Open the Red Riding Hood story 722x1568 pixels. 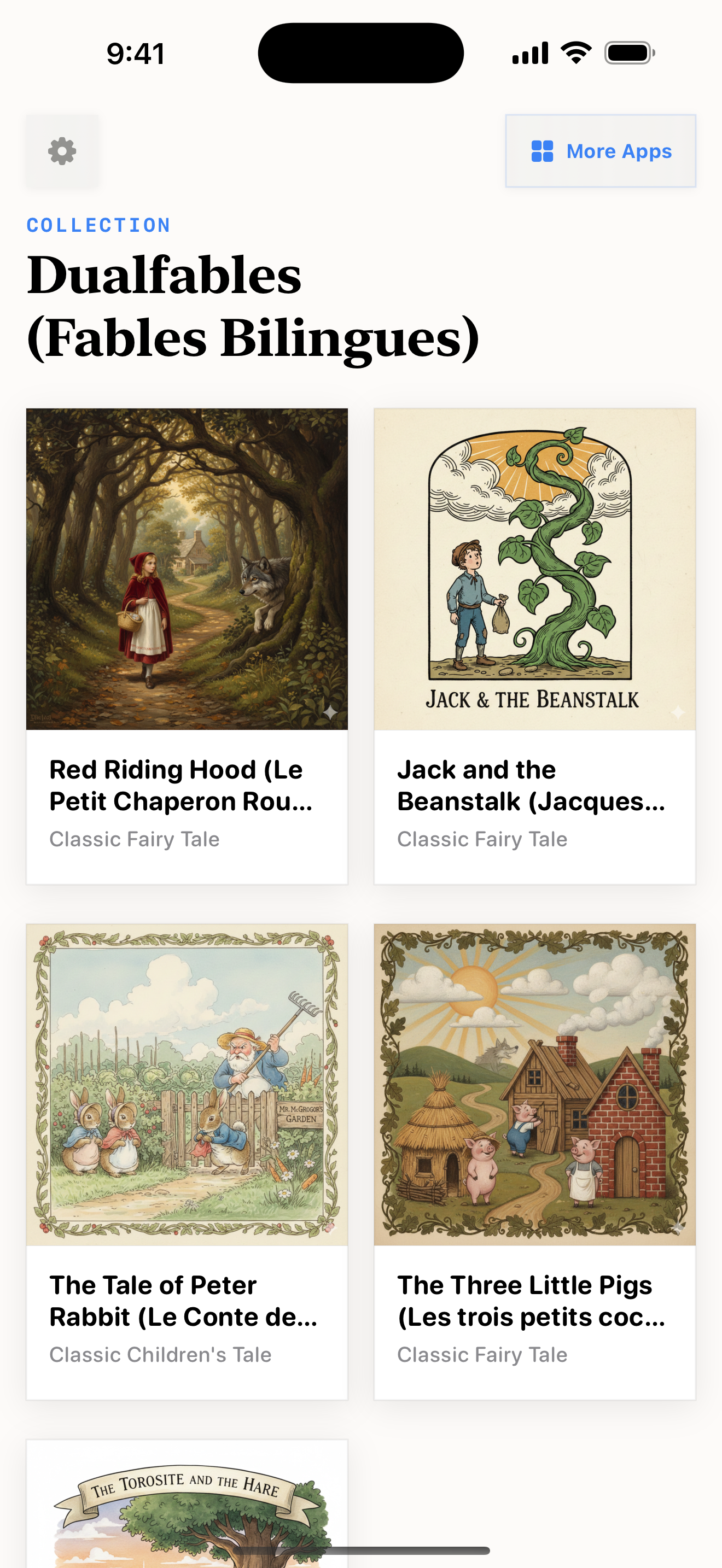(x=187, y=645)
